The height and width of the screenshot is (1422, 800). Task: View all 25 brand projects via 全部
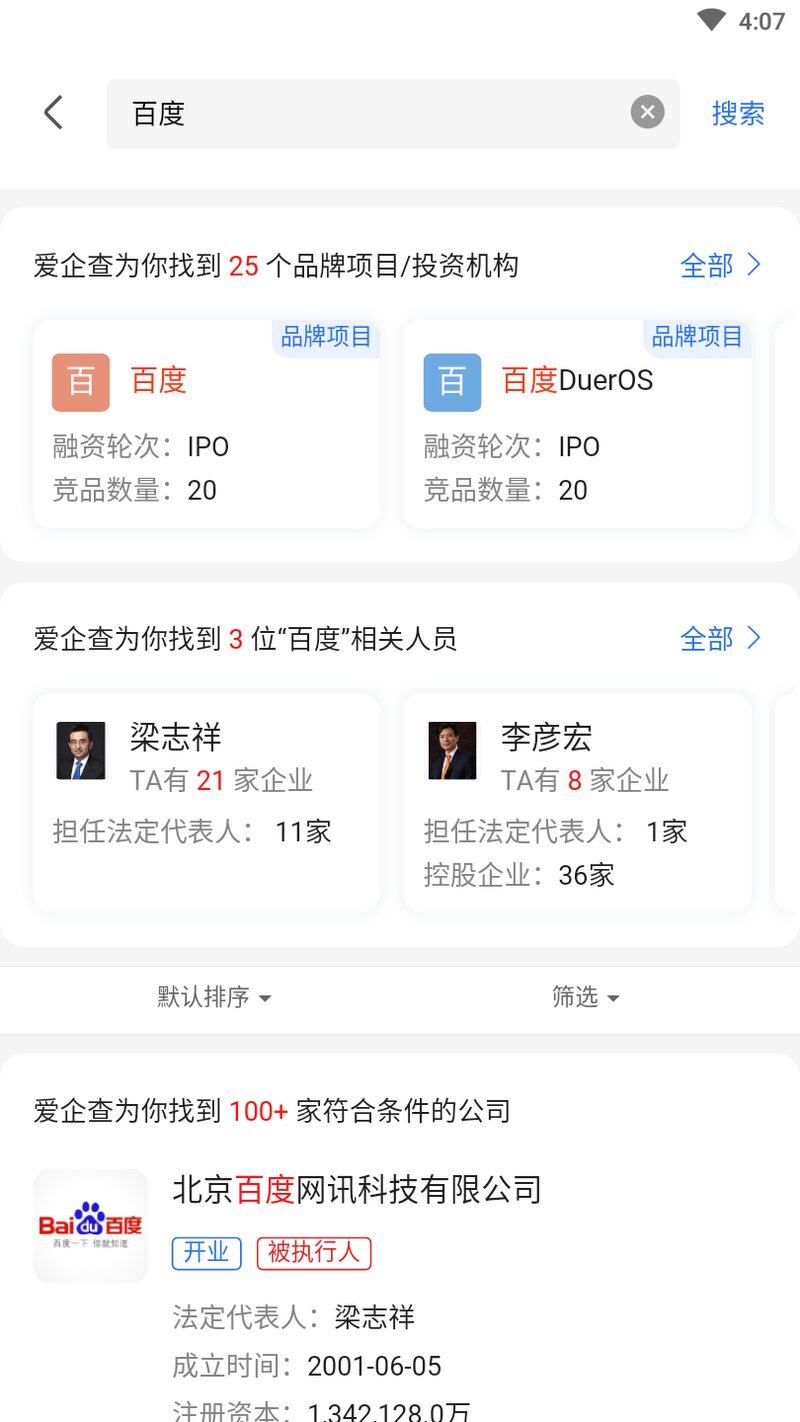click(x=720, y=266)
